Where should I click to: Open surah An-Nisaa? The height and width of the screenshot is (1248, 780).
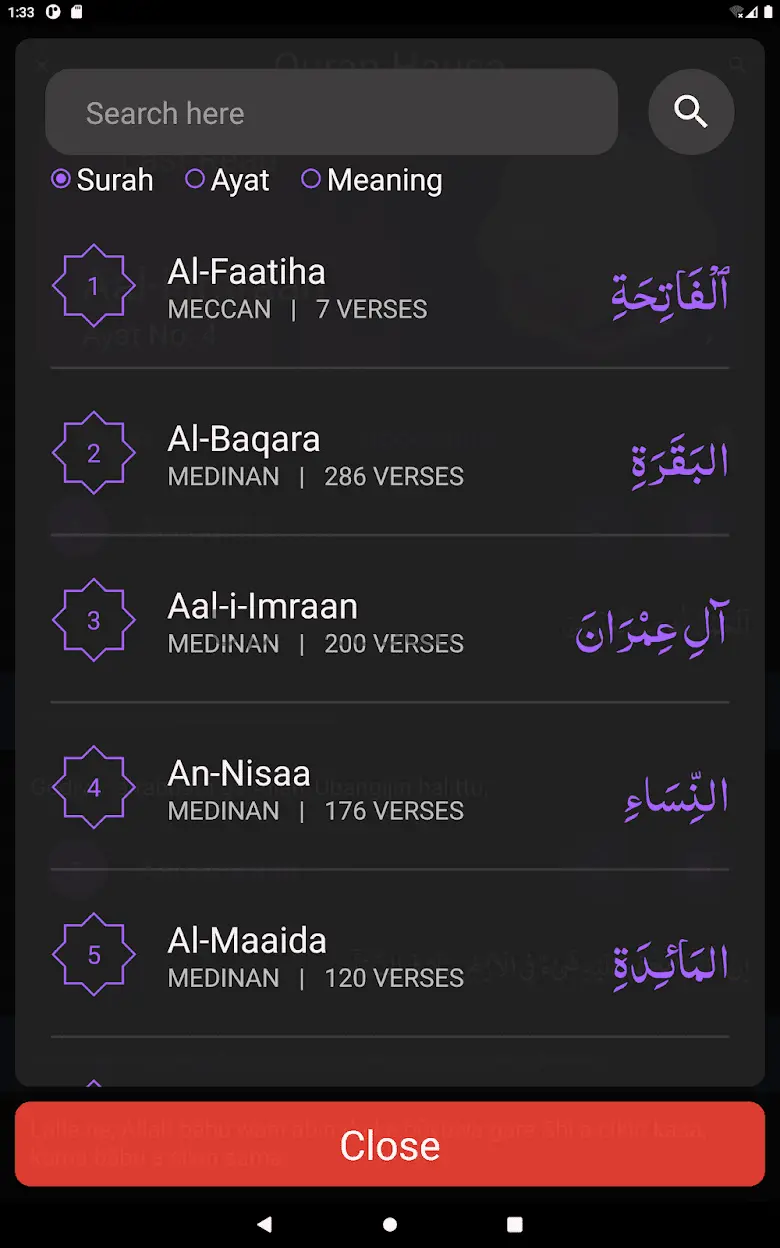tap(390, 788)
